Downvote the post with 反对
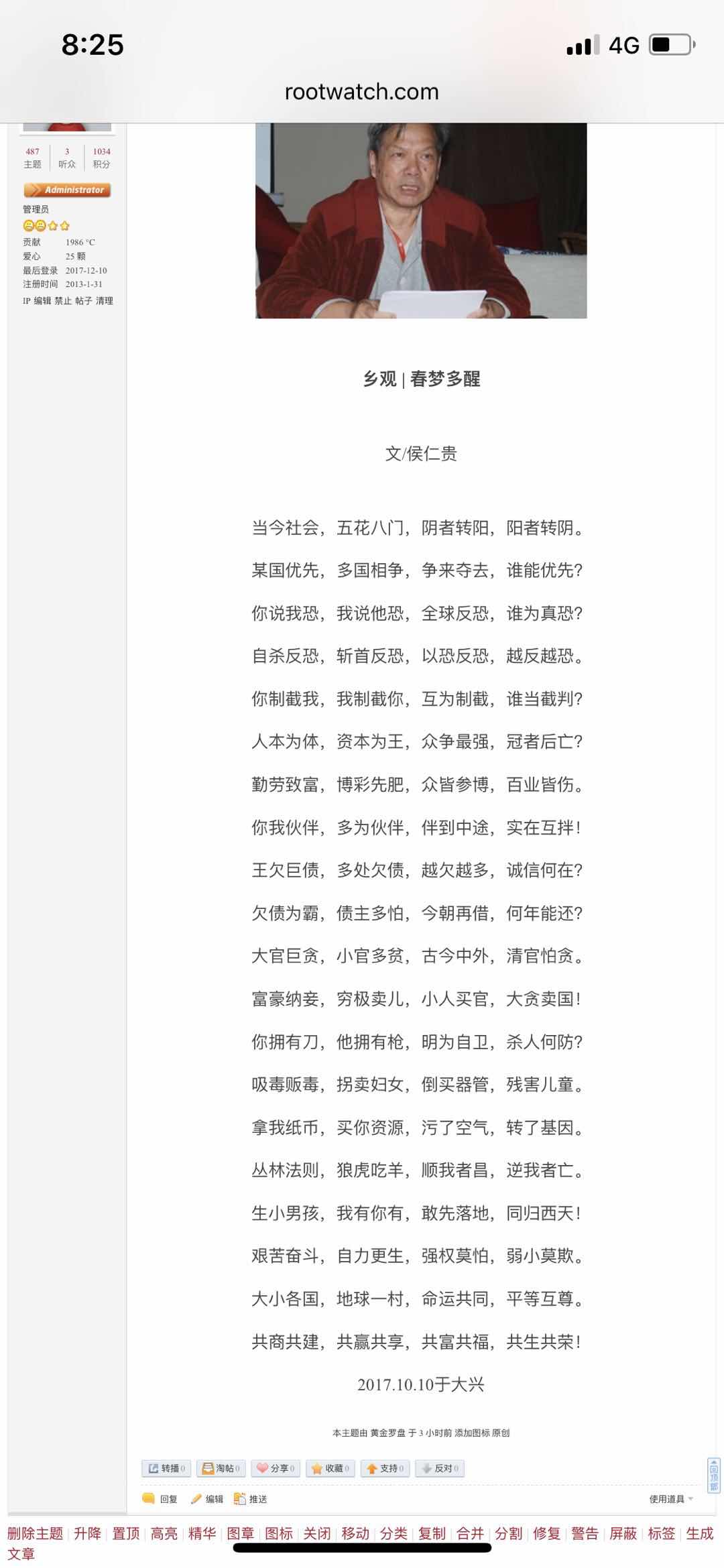Screen dimensions: 724x1568 tap(440, 1468)
